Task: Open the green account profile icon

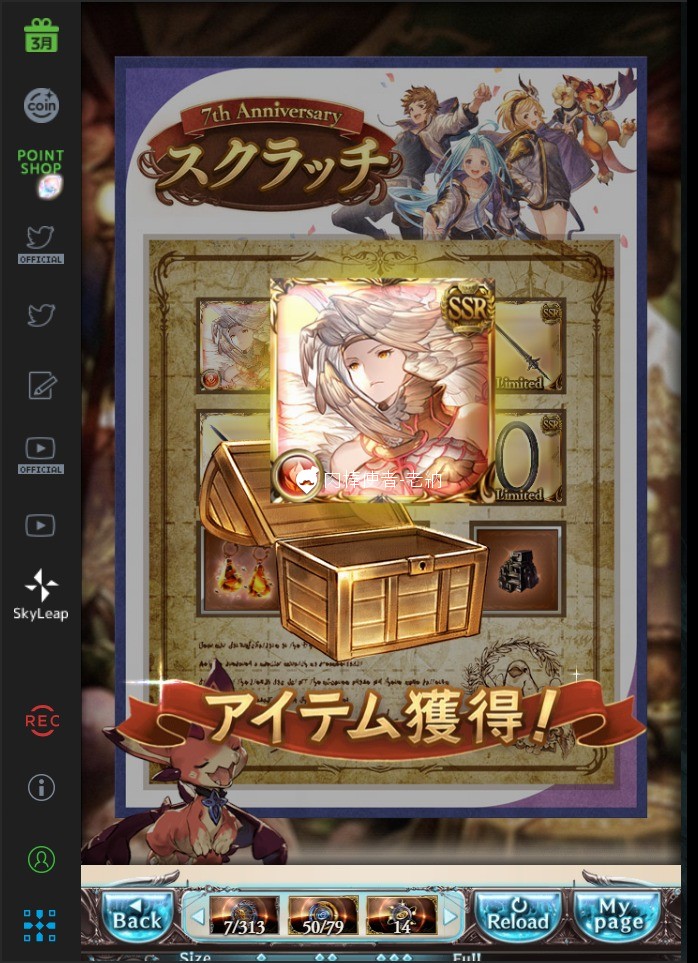Action: (x=41, y=859)
